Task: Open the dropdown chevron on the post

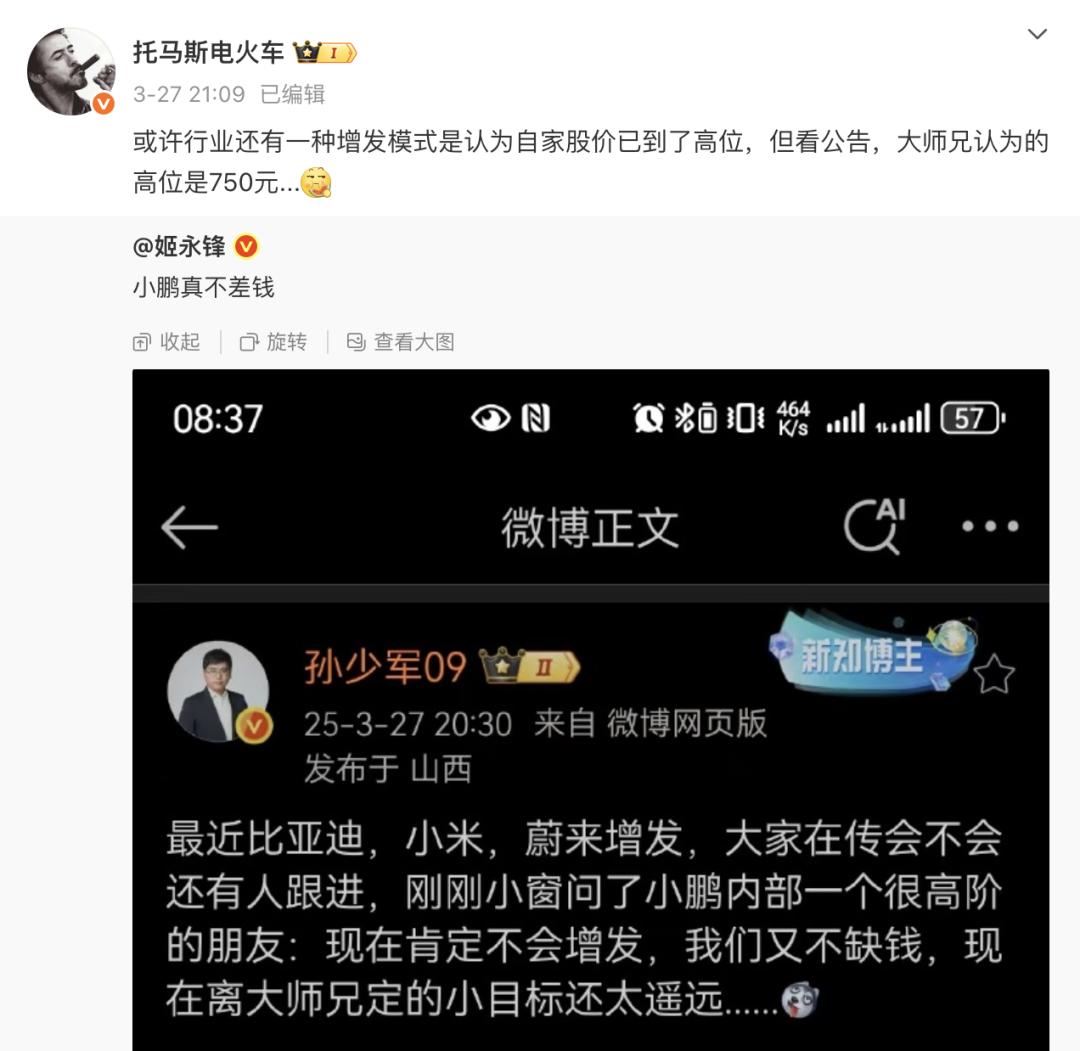Action: click(x=1037, y=35)
